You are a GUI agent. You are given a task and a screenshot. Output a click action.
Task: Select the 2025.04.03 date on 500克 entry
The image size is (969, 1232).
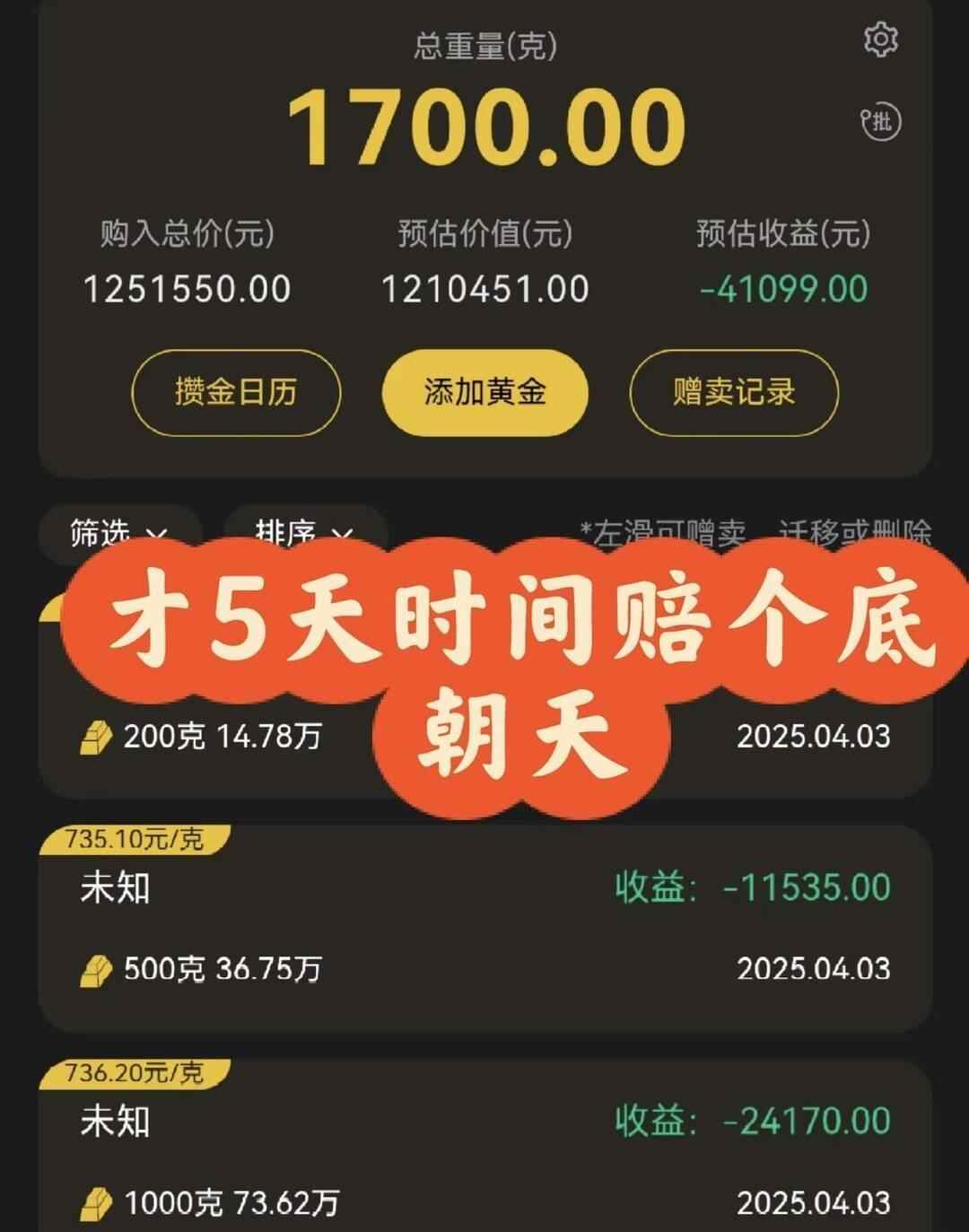[812, 967]
